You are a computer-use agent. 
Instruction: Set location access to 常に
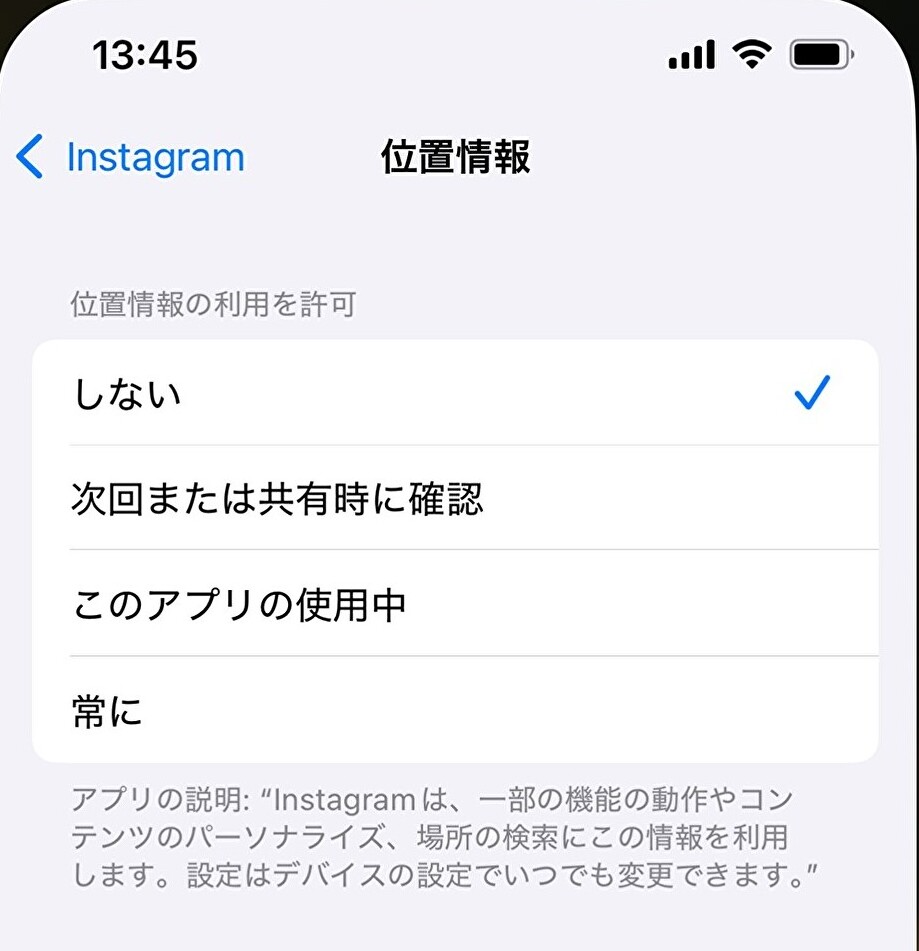(455, 711)
